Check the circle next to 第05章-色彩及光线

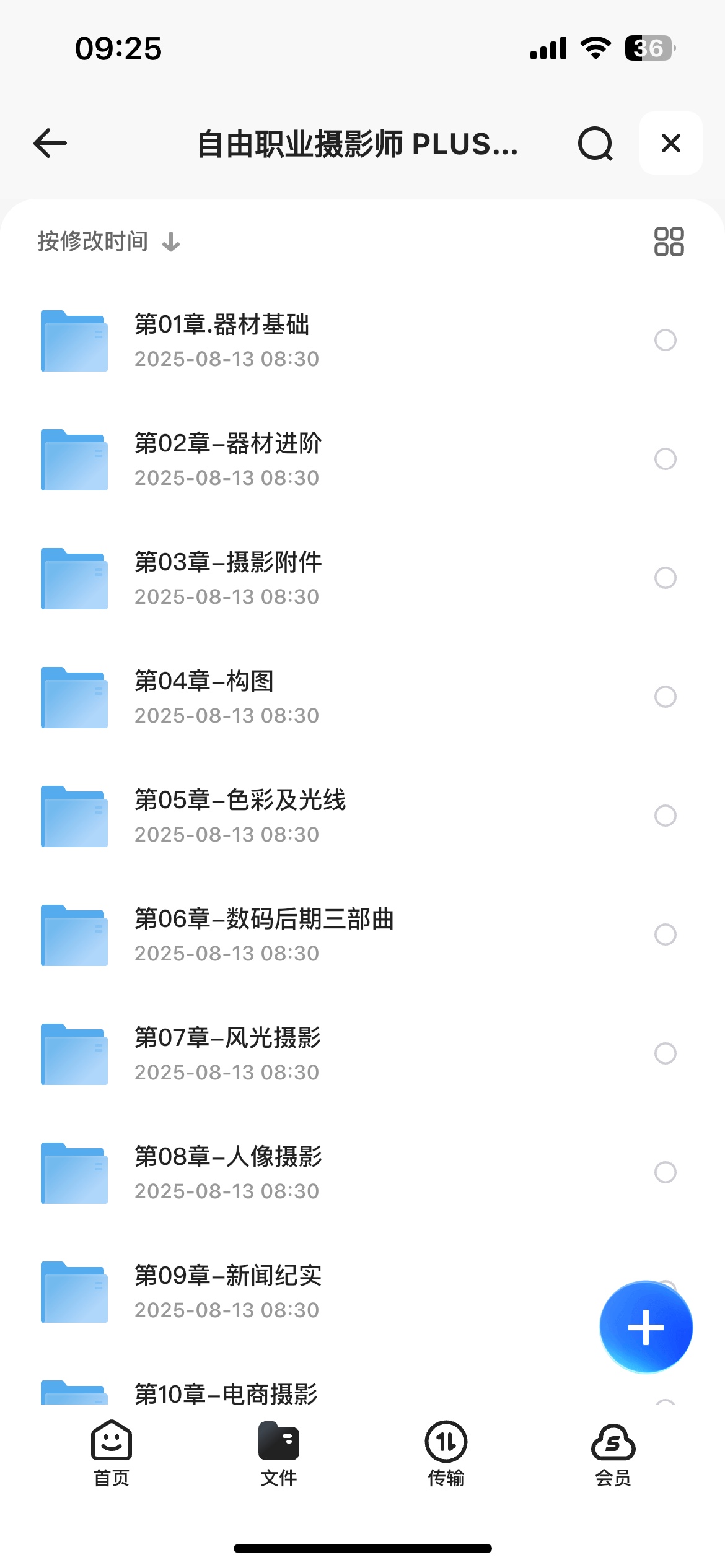667,816
